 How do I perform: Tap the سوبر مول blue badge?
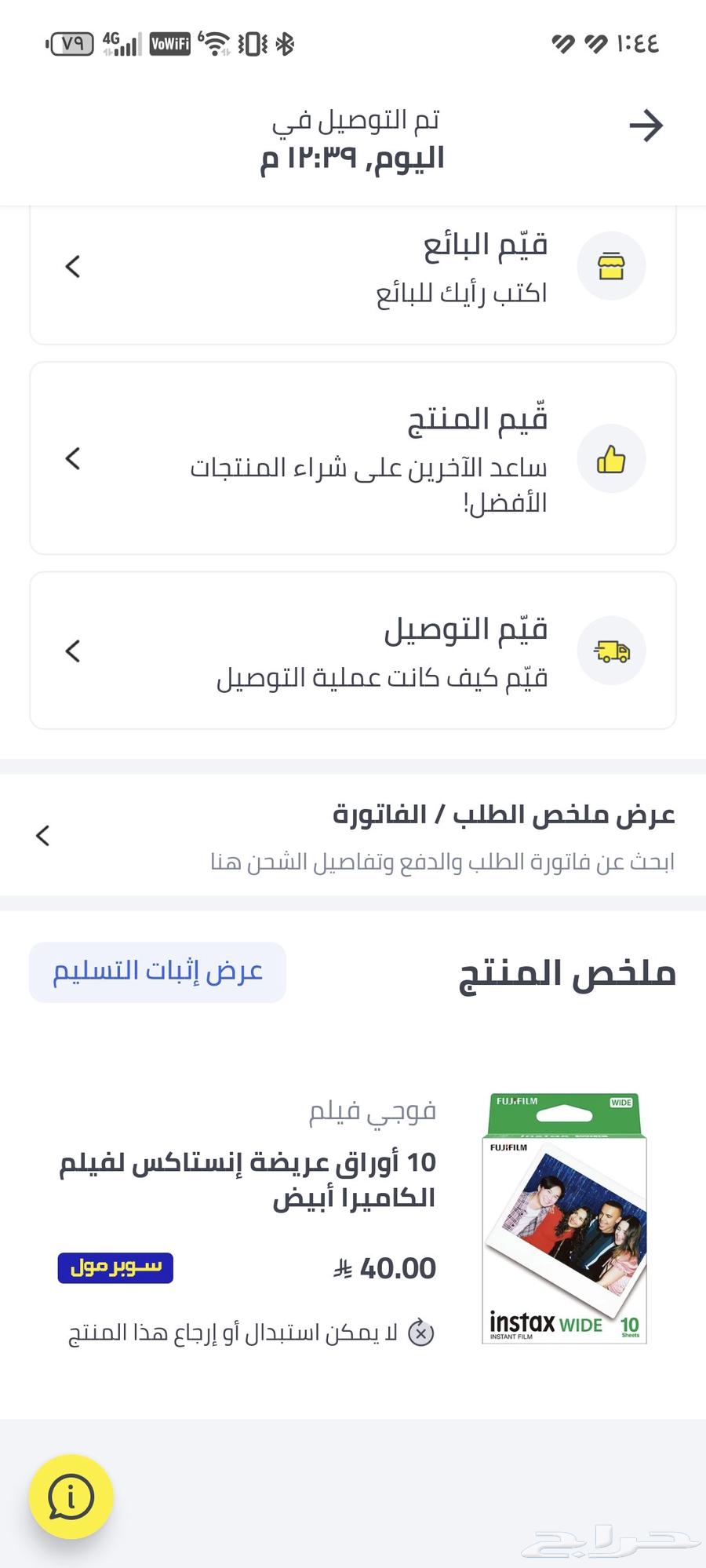tap(116, 1268)
